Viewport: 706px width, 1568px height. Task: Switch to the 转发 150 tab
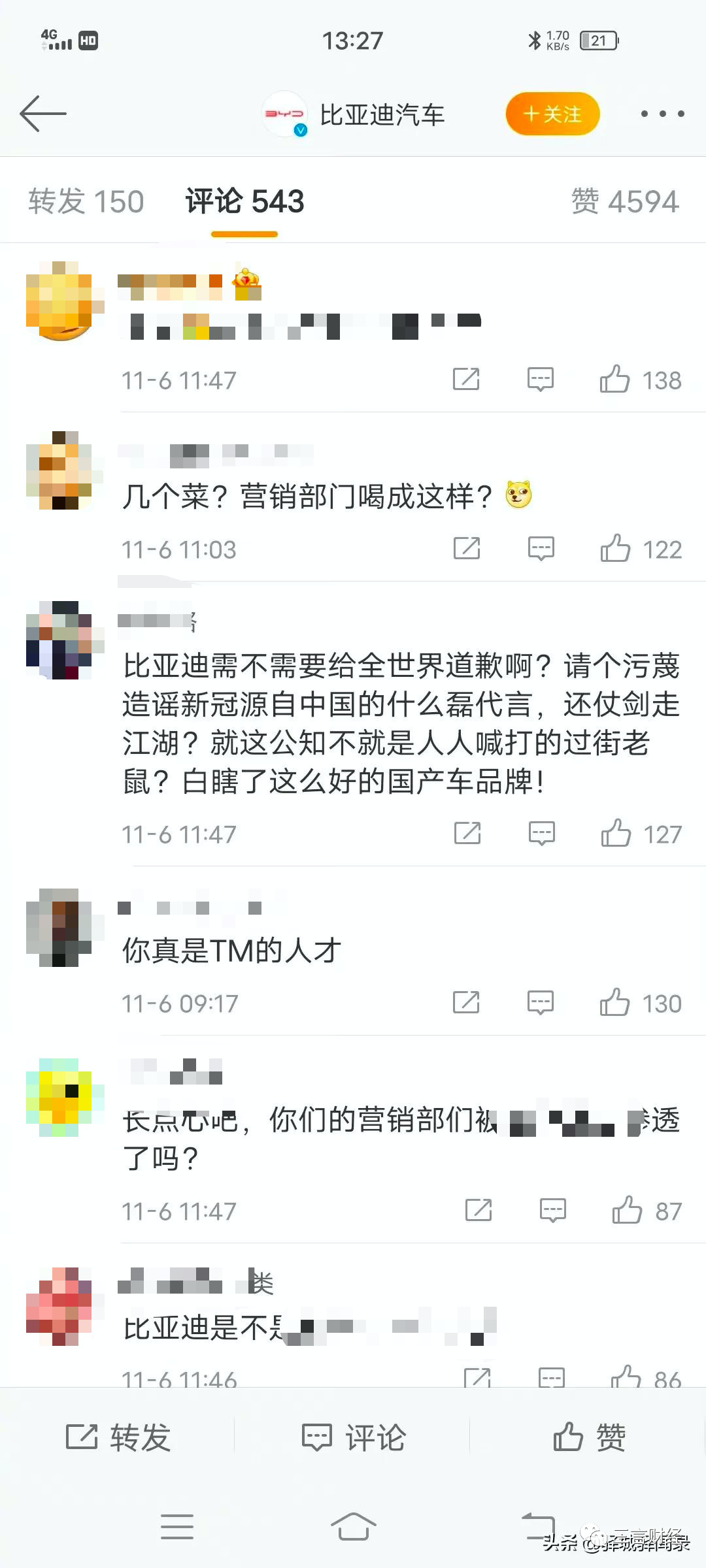[86, 201]
